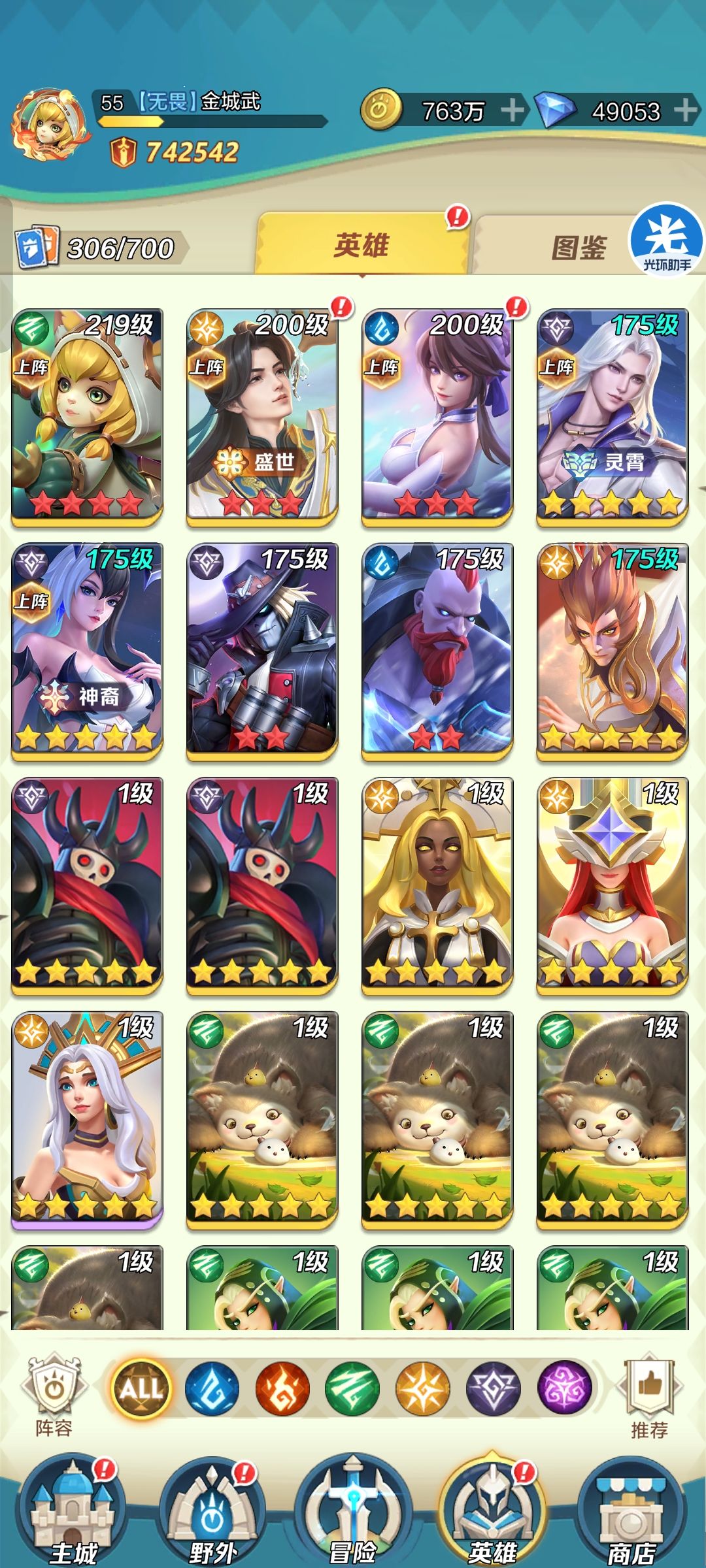Filter heroes by green wind faction
This screenshot has height=1568, width=706.
[352, 1388]
